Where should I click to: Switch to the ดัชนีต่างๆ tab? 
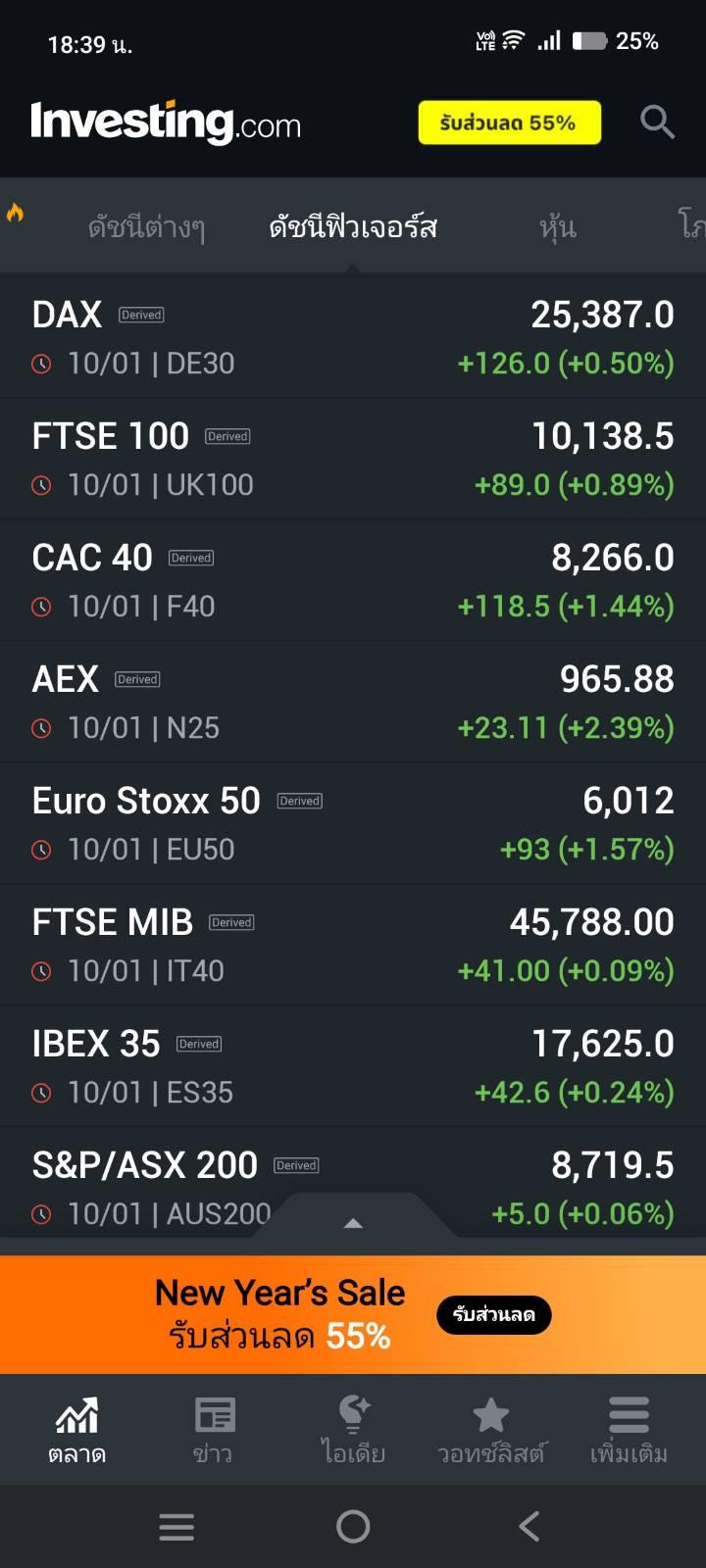click(146, 227)
